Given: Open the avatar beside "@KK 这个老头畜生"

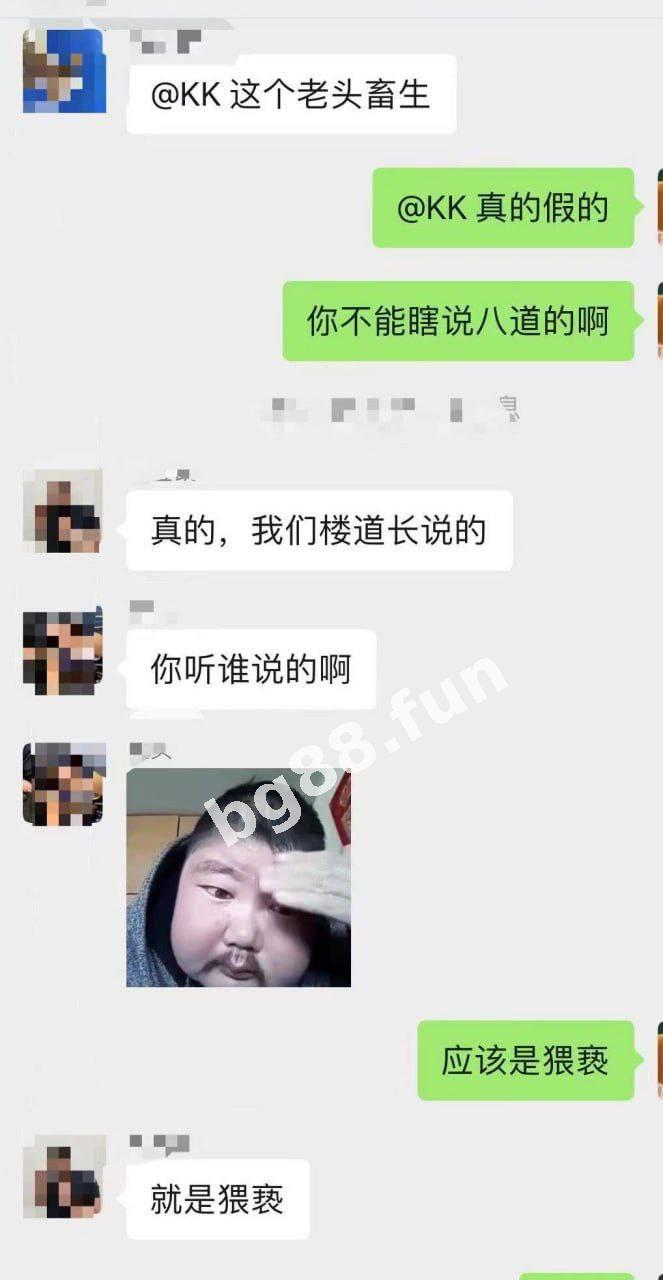Looking at the screenshot, I should (64, 71).
